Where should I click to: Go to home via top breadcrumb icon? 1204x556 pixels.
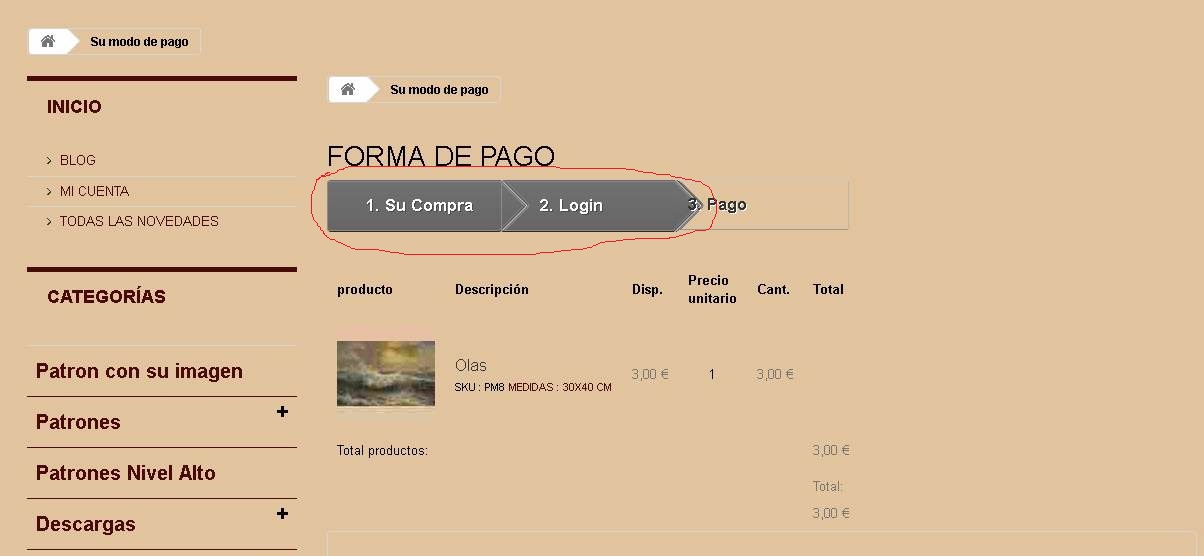[47, 42]
